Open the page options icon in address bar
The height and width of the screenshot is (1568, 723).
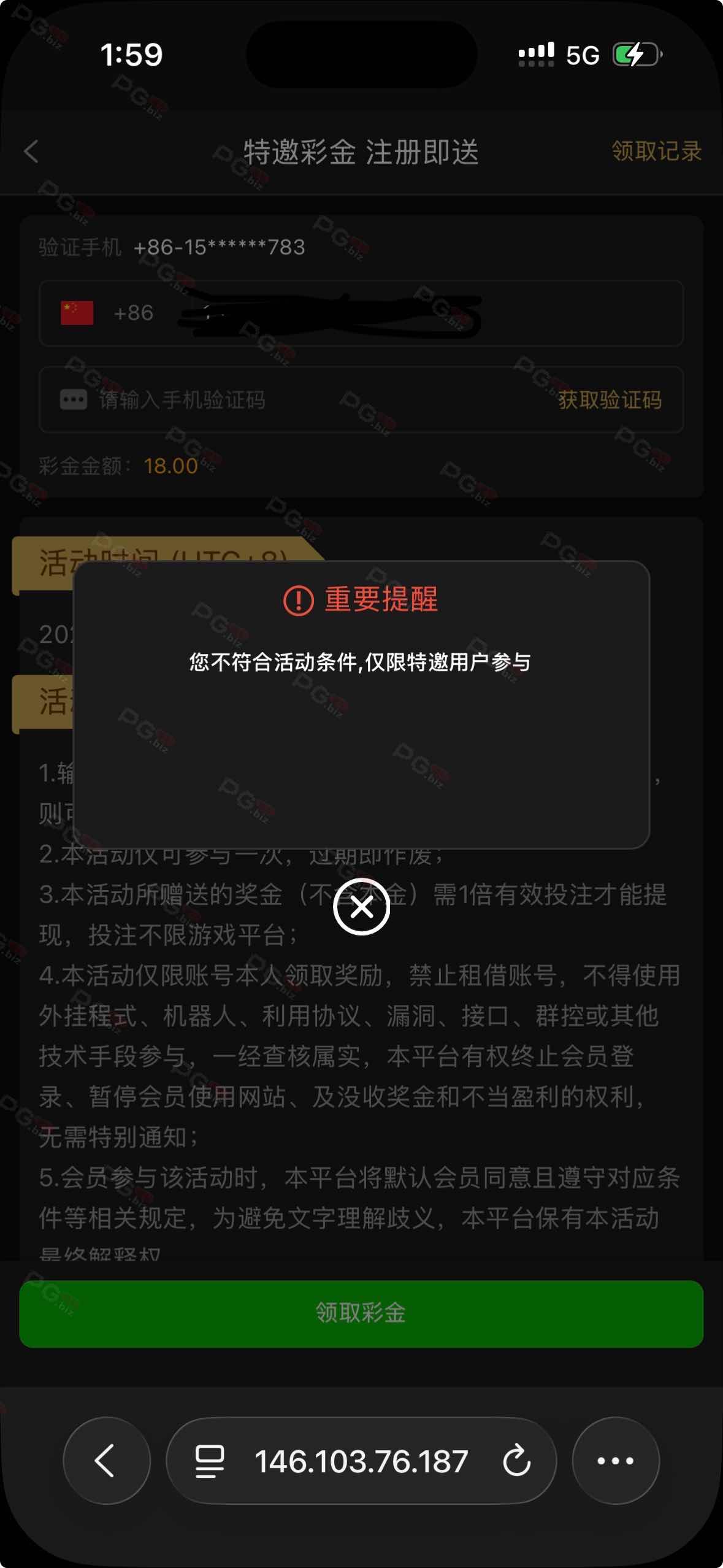click(209, 1460)
